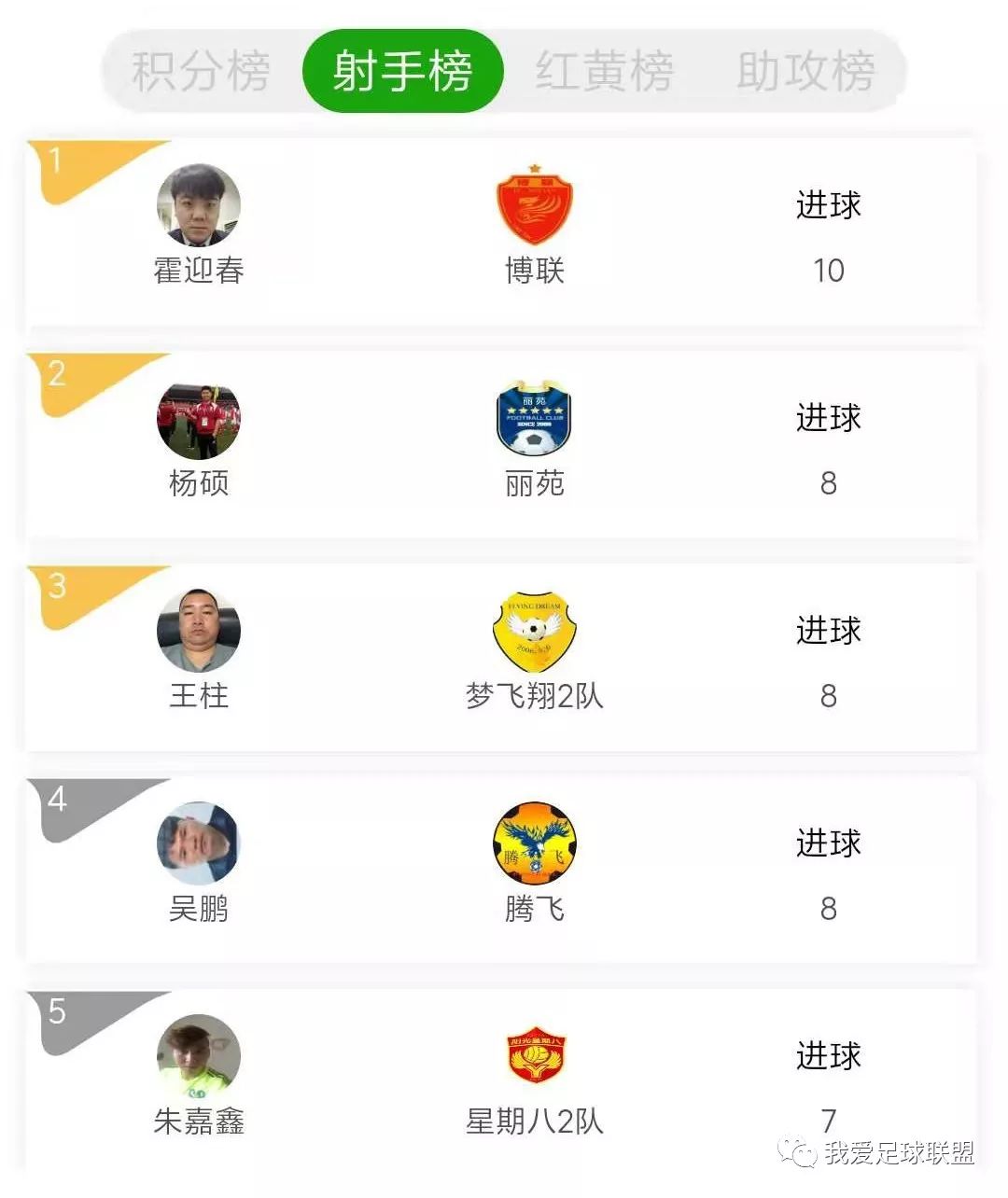Open 朱嘉鑫's profile photo
Image resolution: width=1008 pixels, height=1198 pixels.
(199, 1055)
